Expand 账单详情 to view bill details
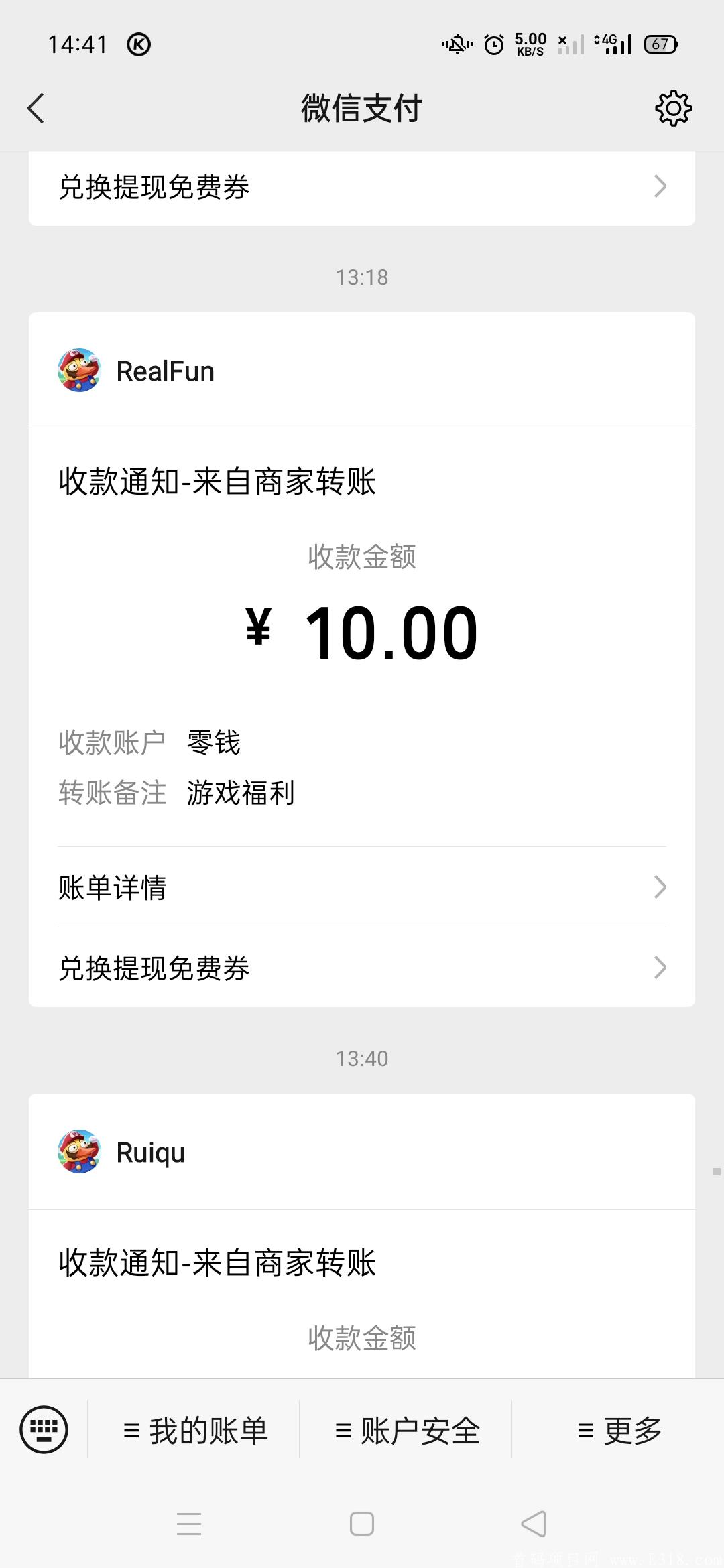Image resolution: width=724 pixels, height=1568 pixels. [x=362, y=887]
